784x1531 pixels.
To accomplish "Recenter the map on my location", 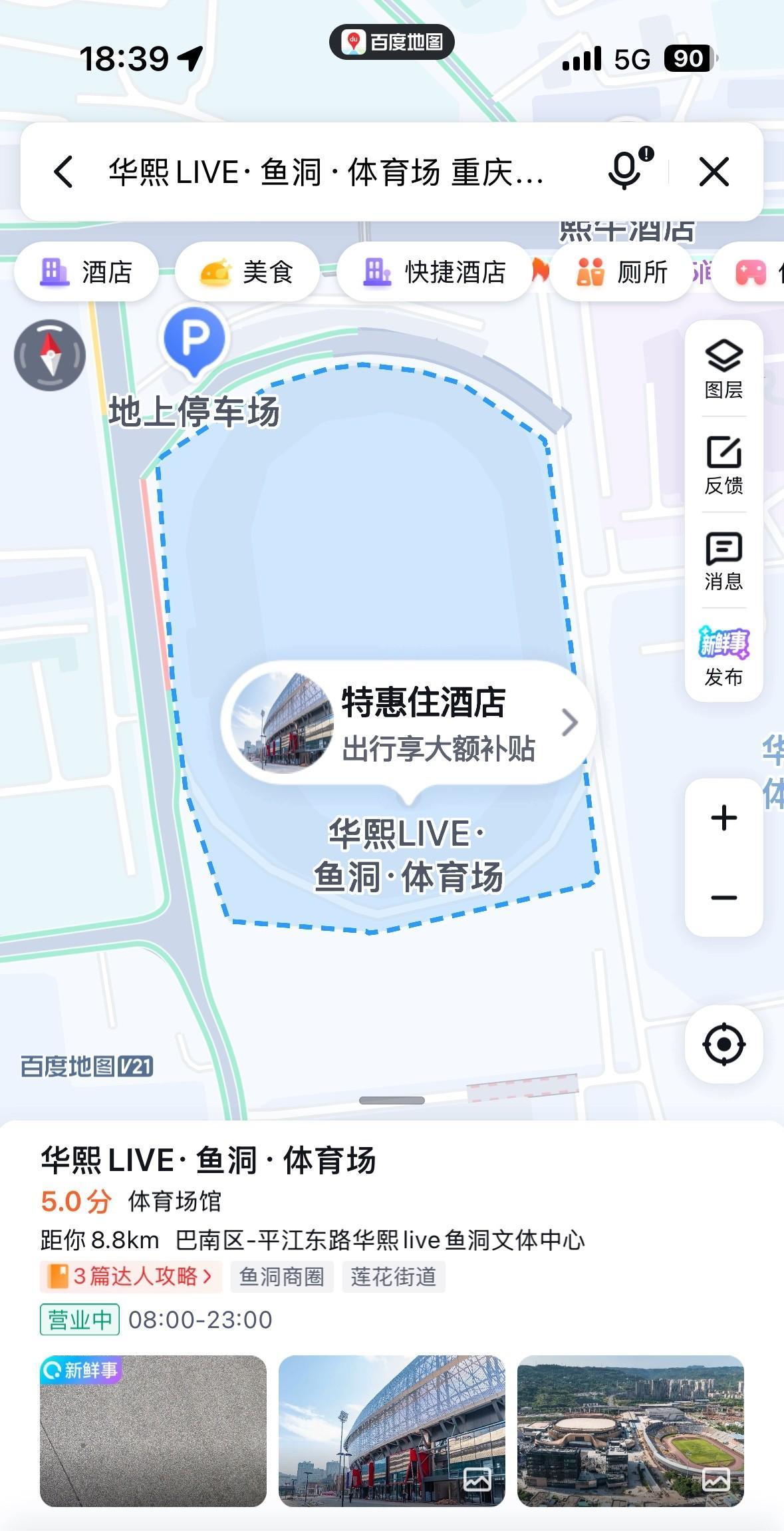I will coord(723,1044).
